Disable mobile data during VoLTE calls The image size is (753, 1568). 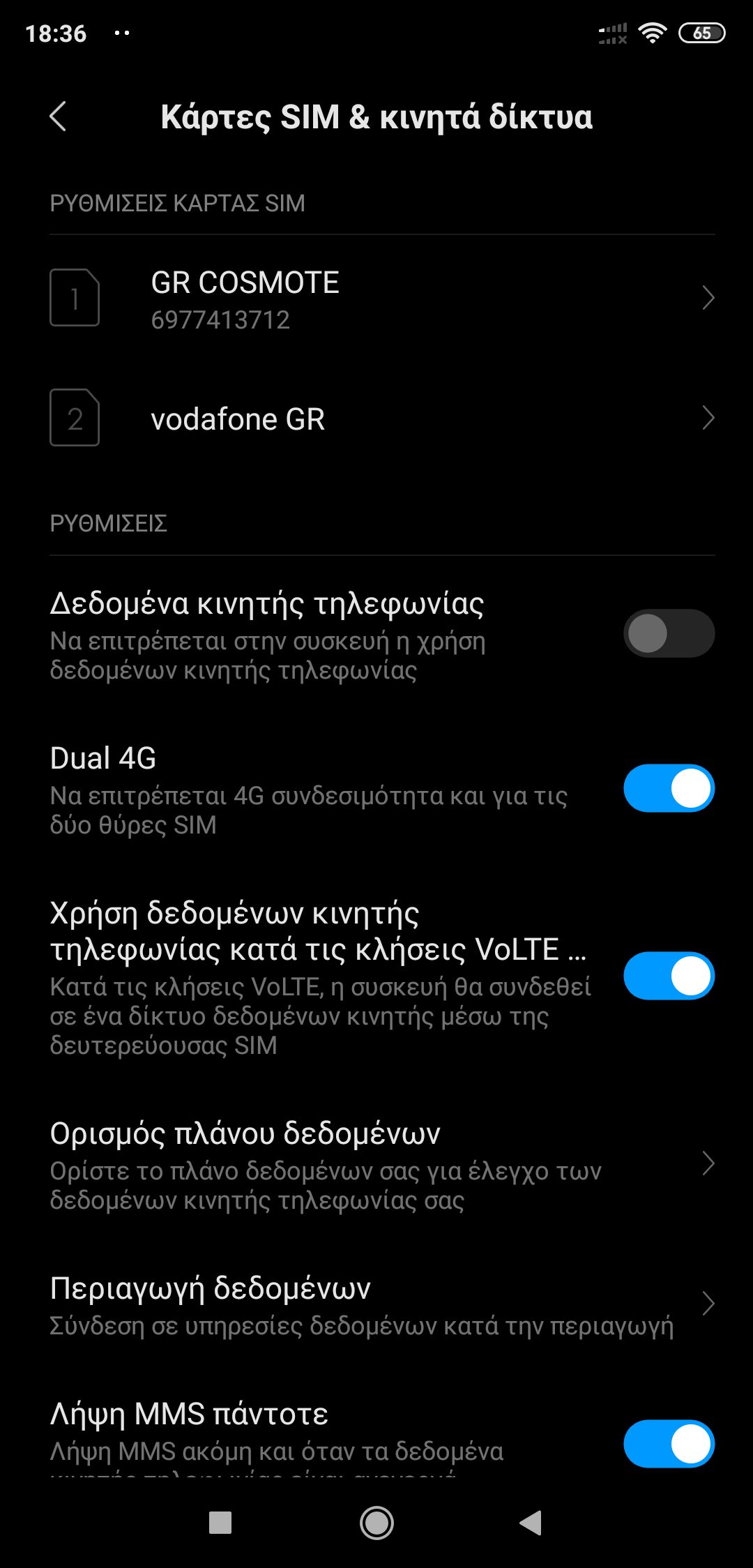click(668, 976)
